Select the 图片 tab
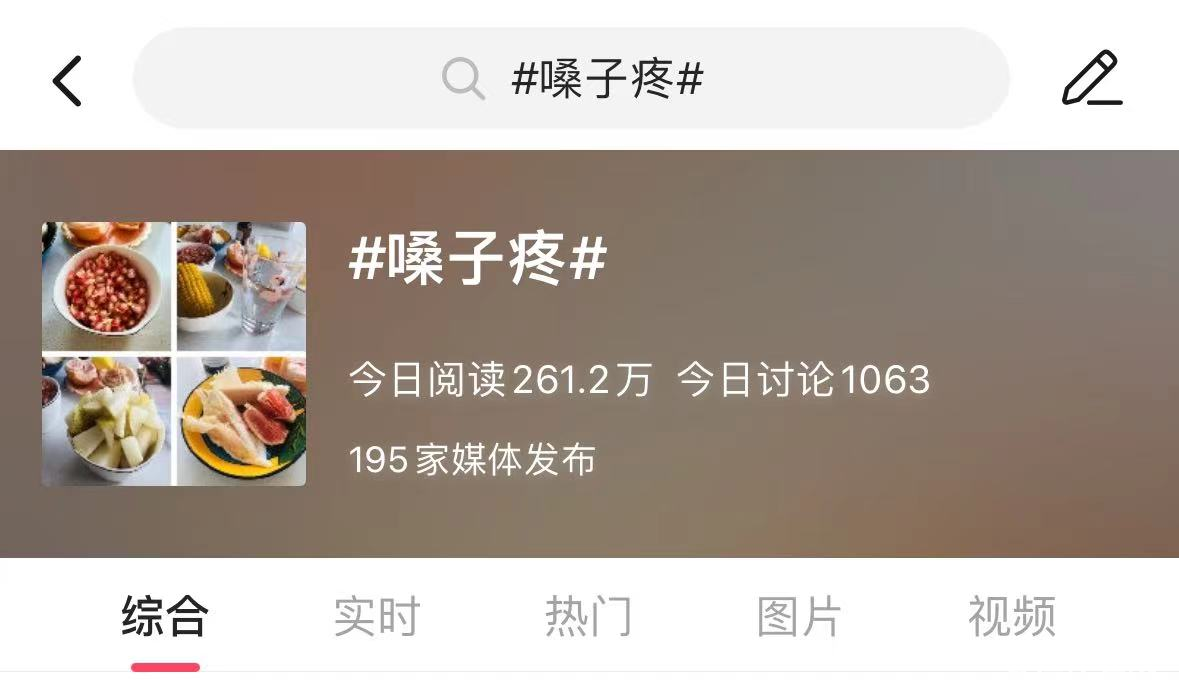Screen dimensions: 1179x690 click(800, 617)
